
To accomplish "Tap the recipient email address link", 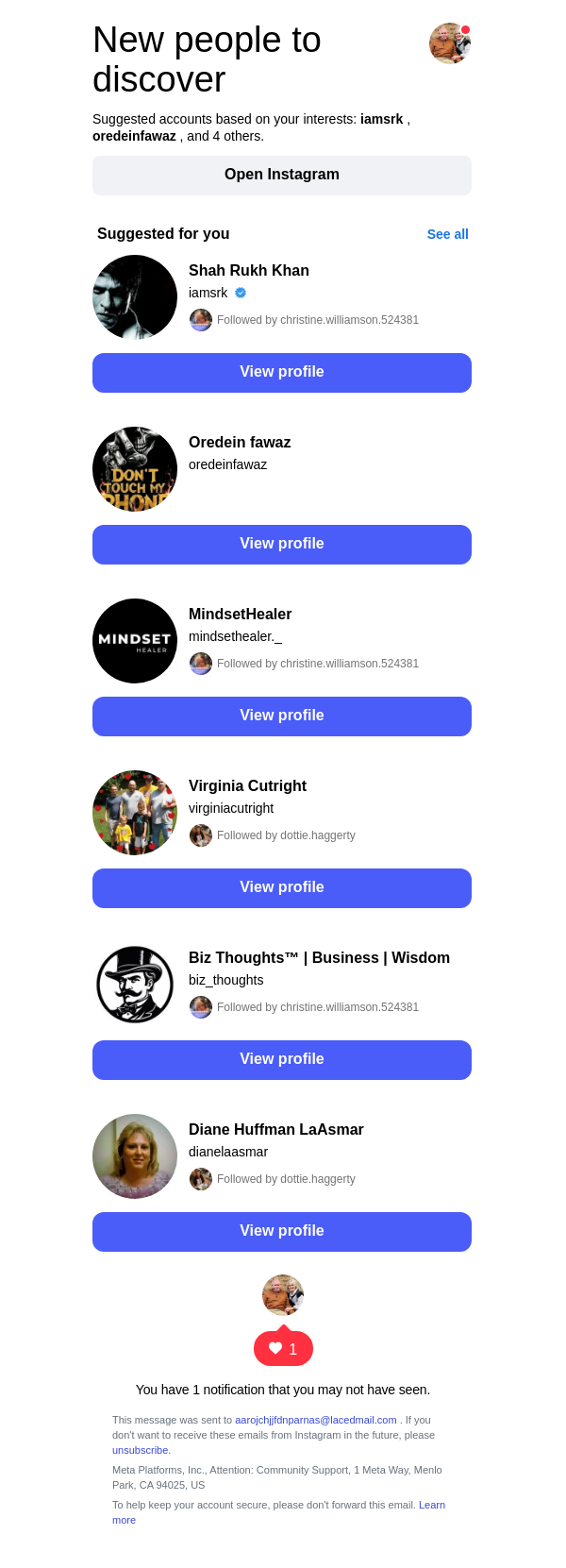I will coord(315,1420).
